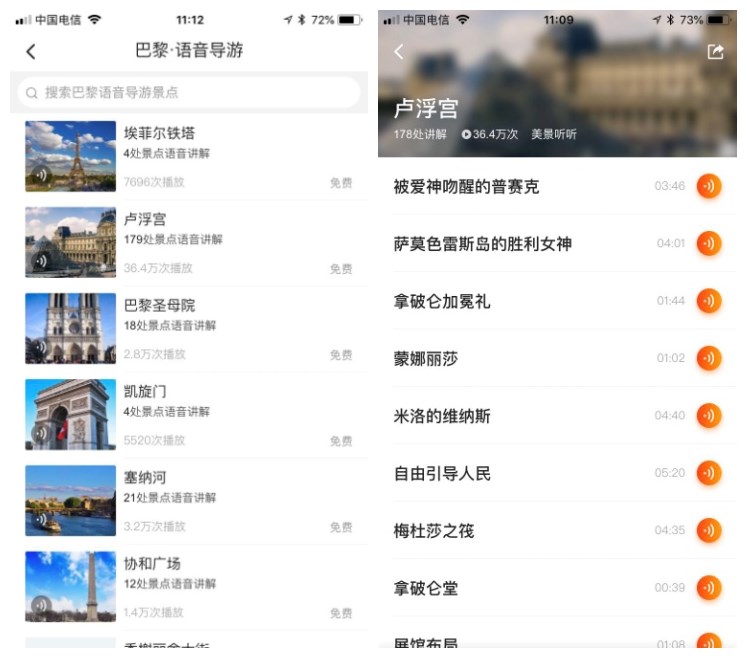The image size is (747, 658).
Task: Go back from the 巴黎·语音导游 screen
Action: [30, 51]
